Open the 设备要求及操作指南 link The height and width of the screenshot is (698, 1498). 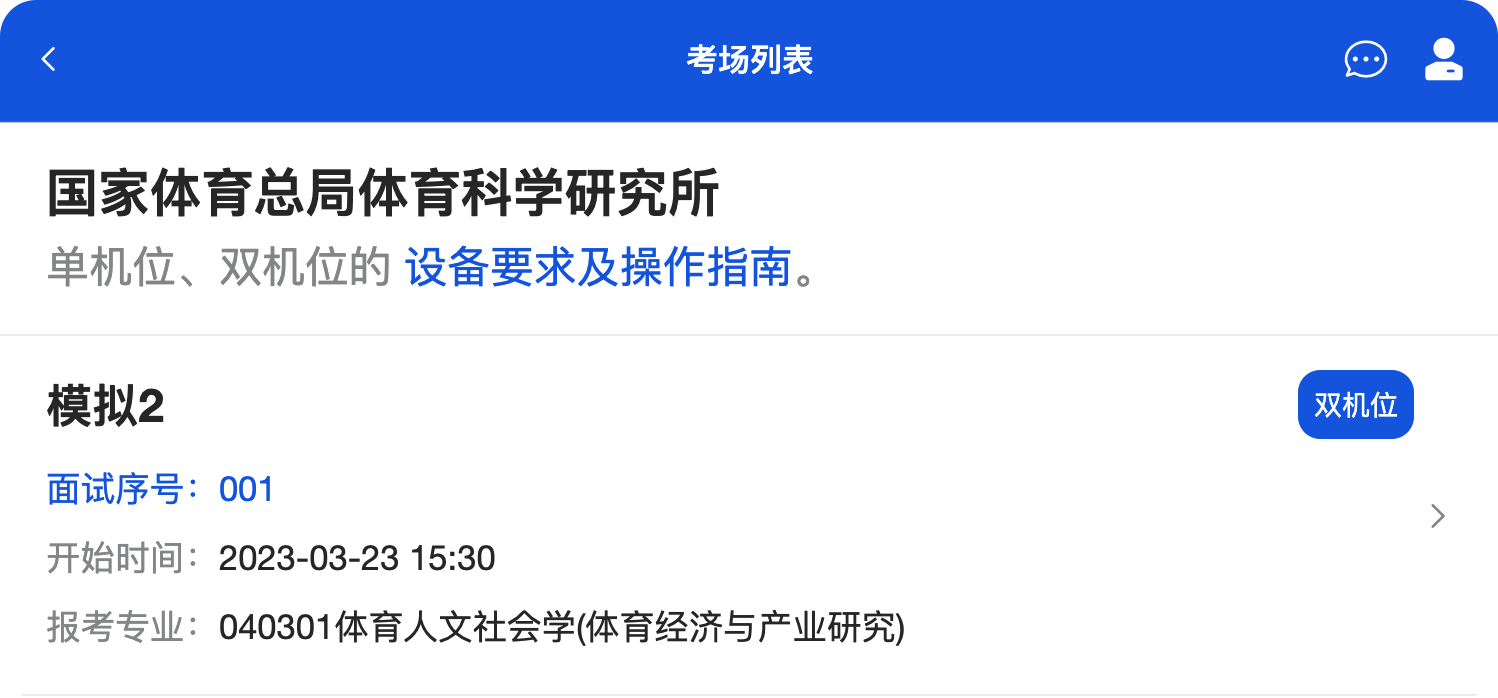point(598,268)
